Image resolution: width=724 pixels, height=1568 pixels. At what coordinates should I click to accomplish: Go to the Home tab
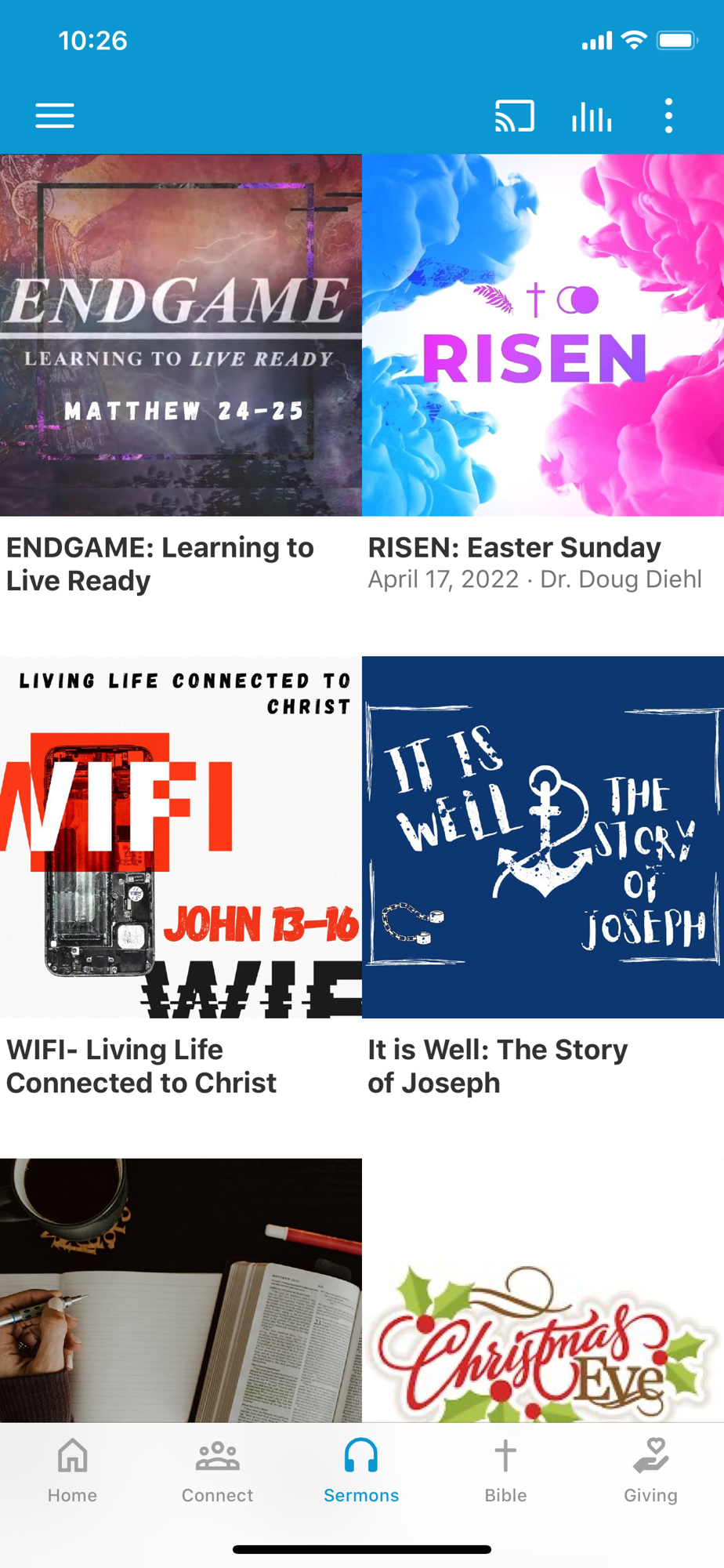[72, 1470]
